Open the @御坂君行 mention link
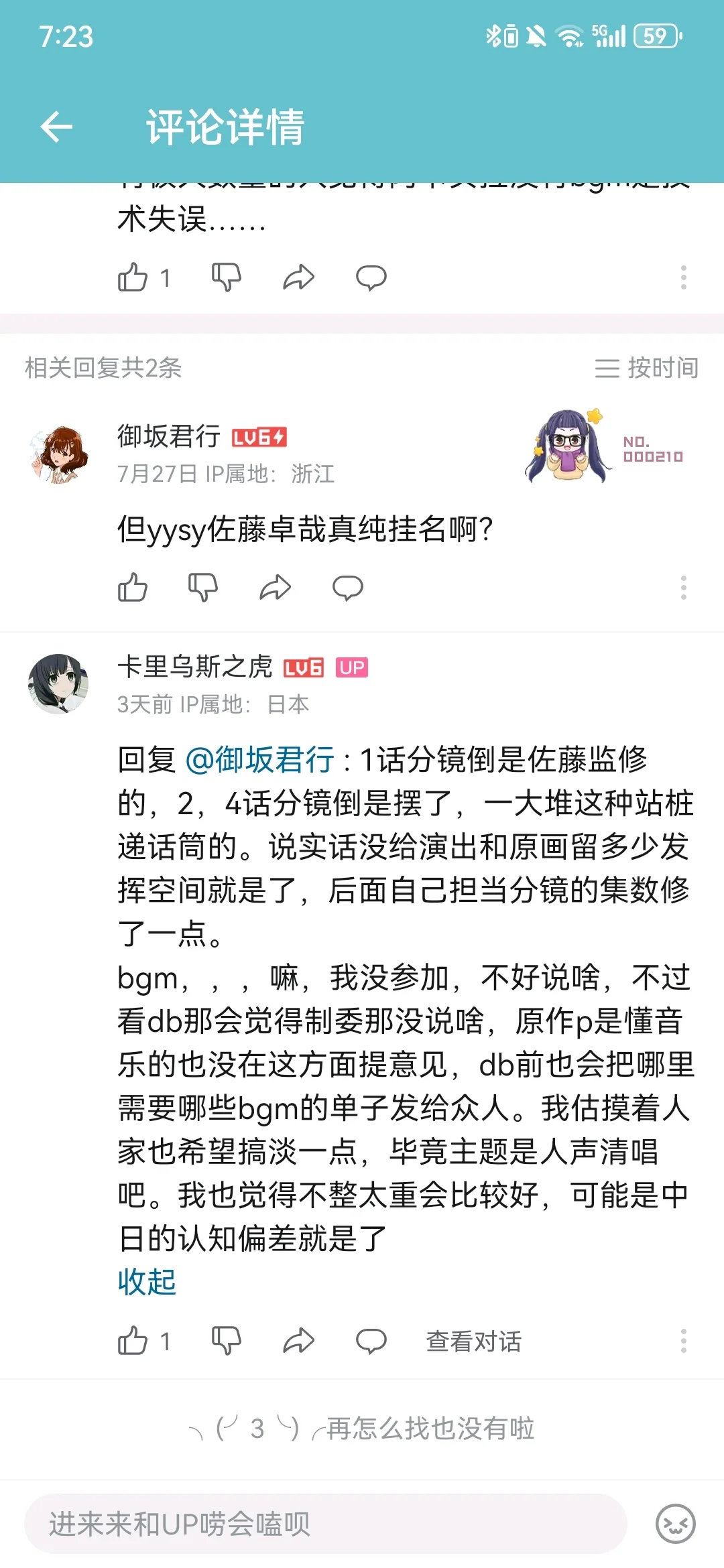724x1568 pixels. (x=259, y=760)
